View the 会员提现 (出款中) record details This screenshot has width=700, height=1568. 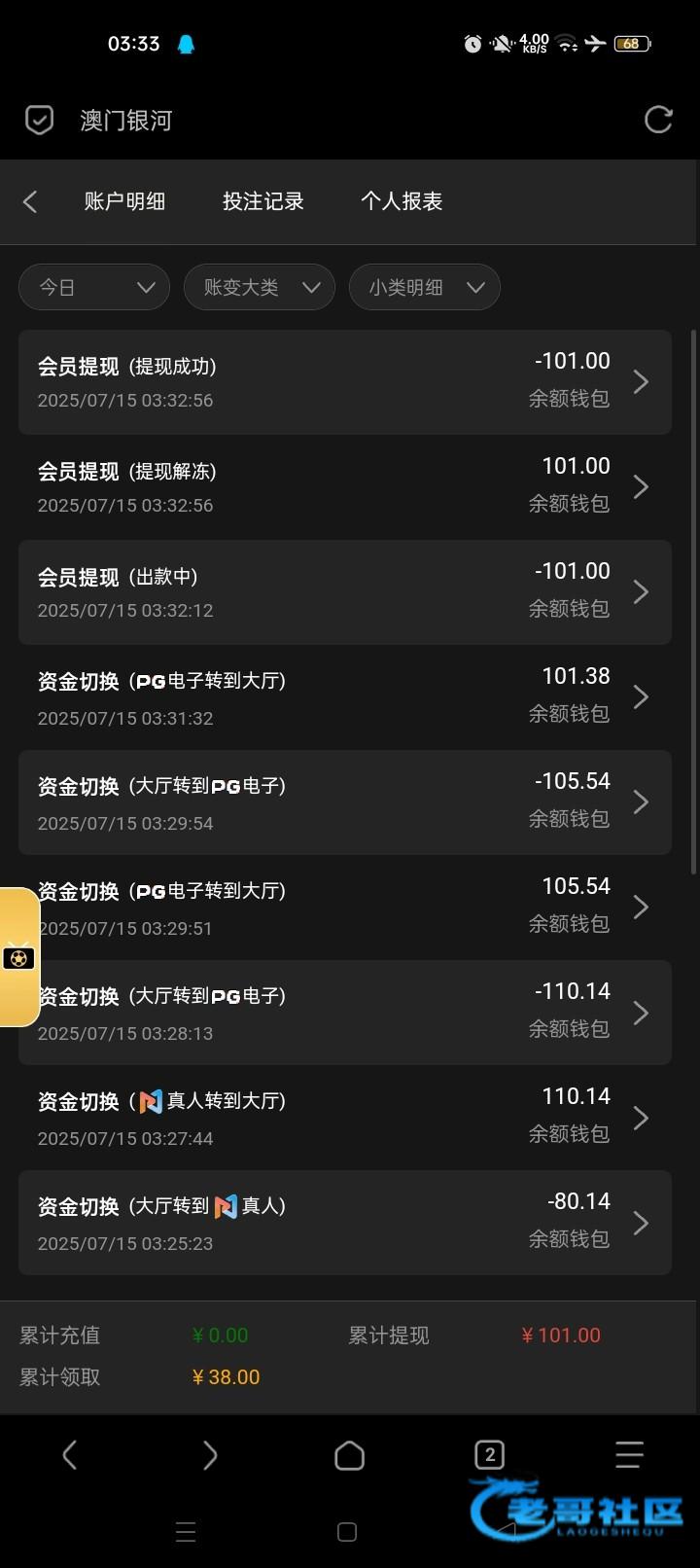coord(345,592)
